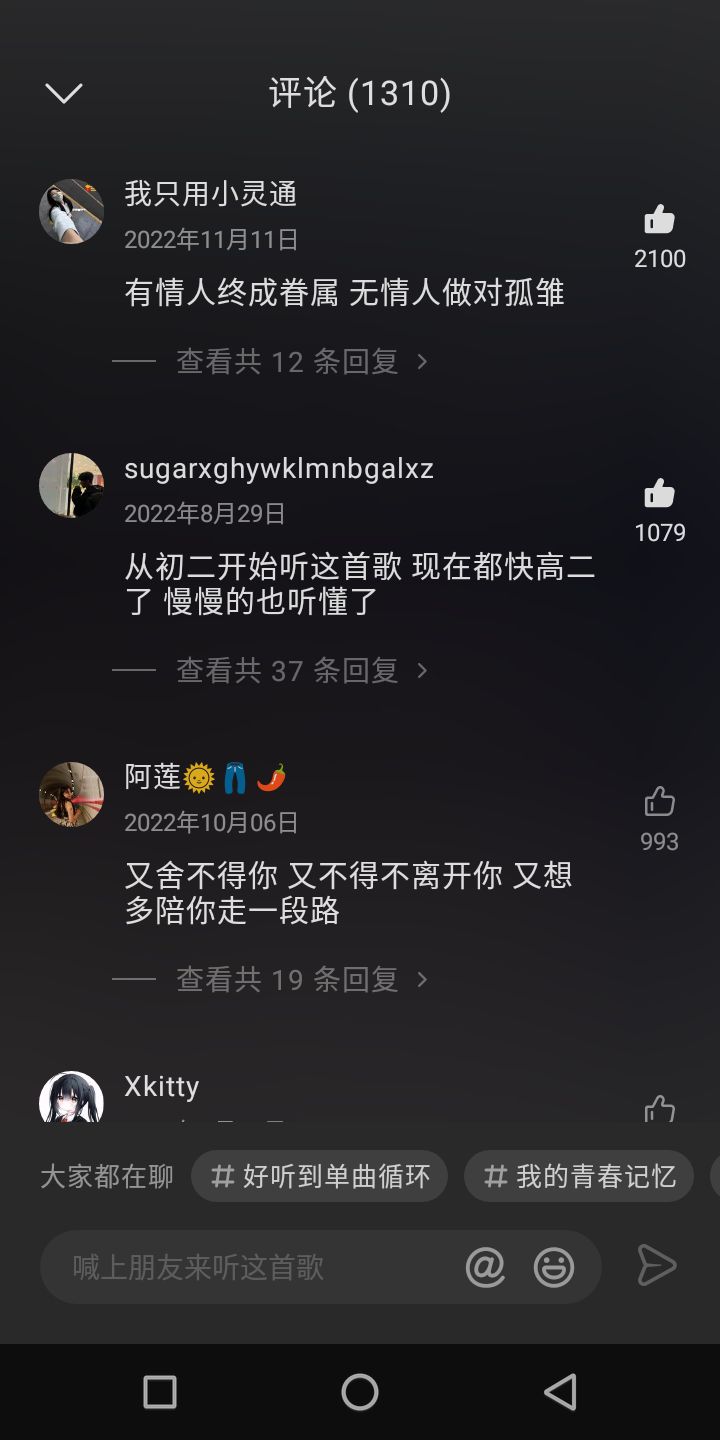
Task: Open 我只用小灵通's profile avatar
Action: 71,211
